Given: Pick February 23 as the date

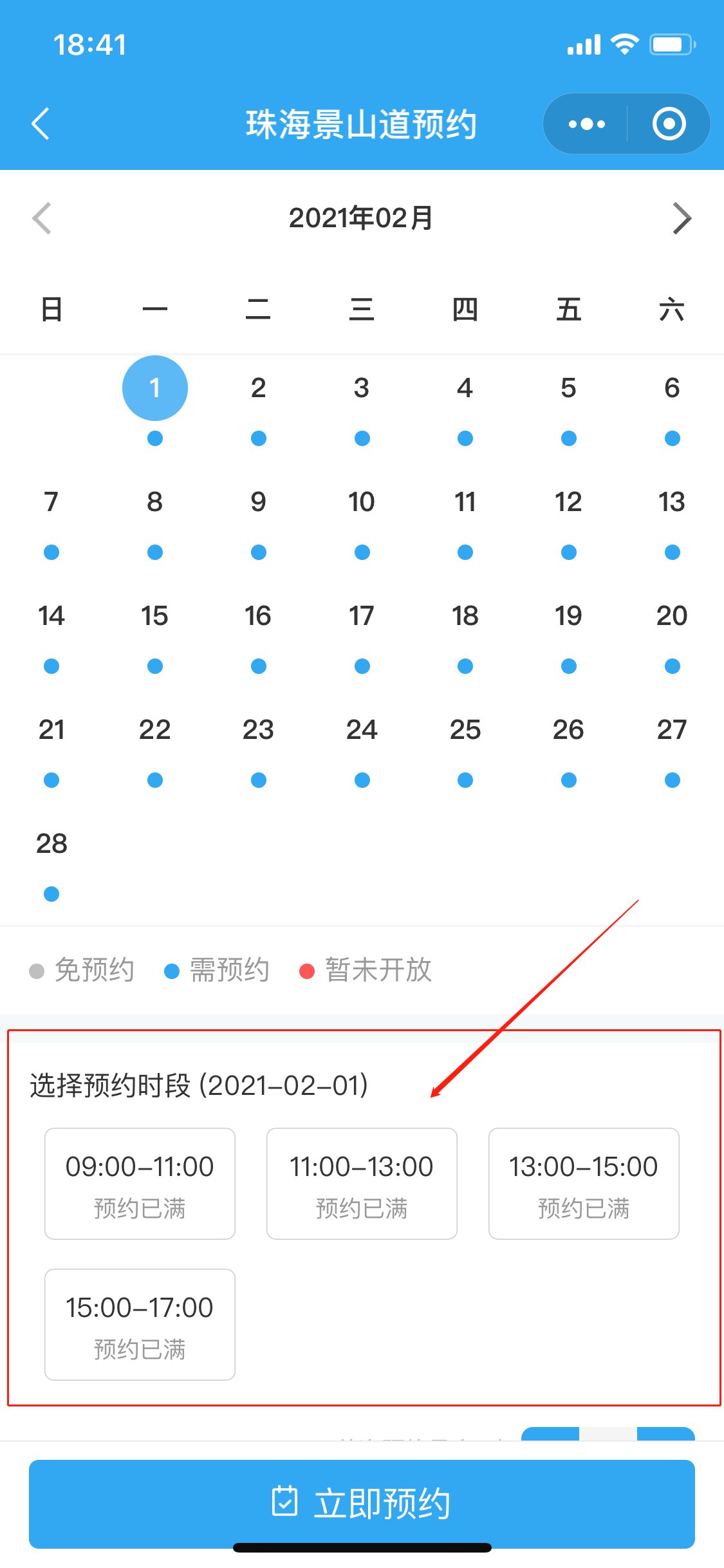Looking at the screenshot, I should tap(258, 730).
